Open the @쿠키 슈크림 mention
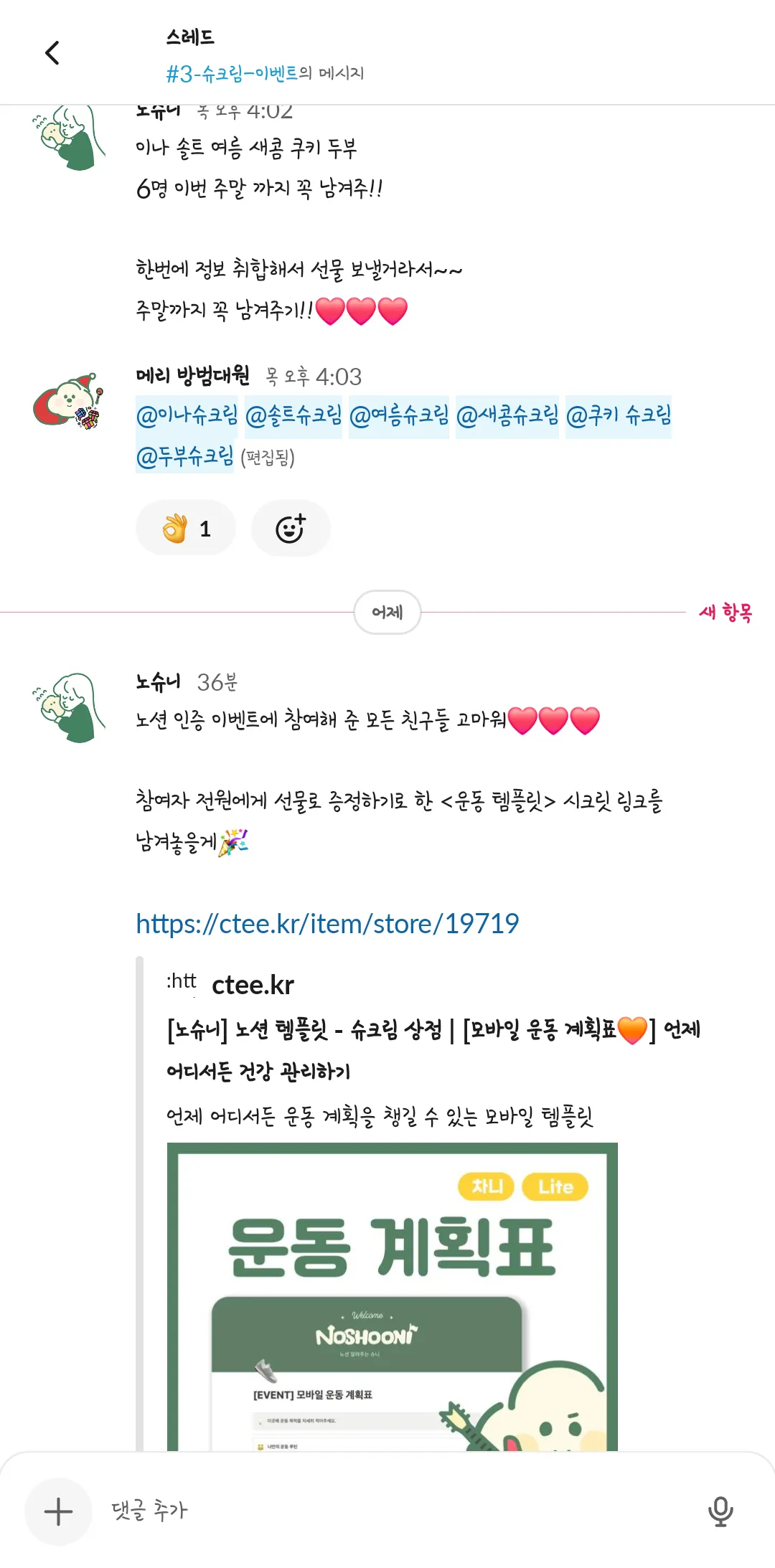This screenshot has height=1568, width=775. coord(619,415)
